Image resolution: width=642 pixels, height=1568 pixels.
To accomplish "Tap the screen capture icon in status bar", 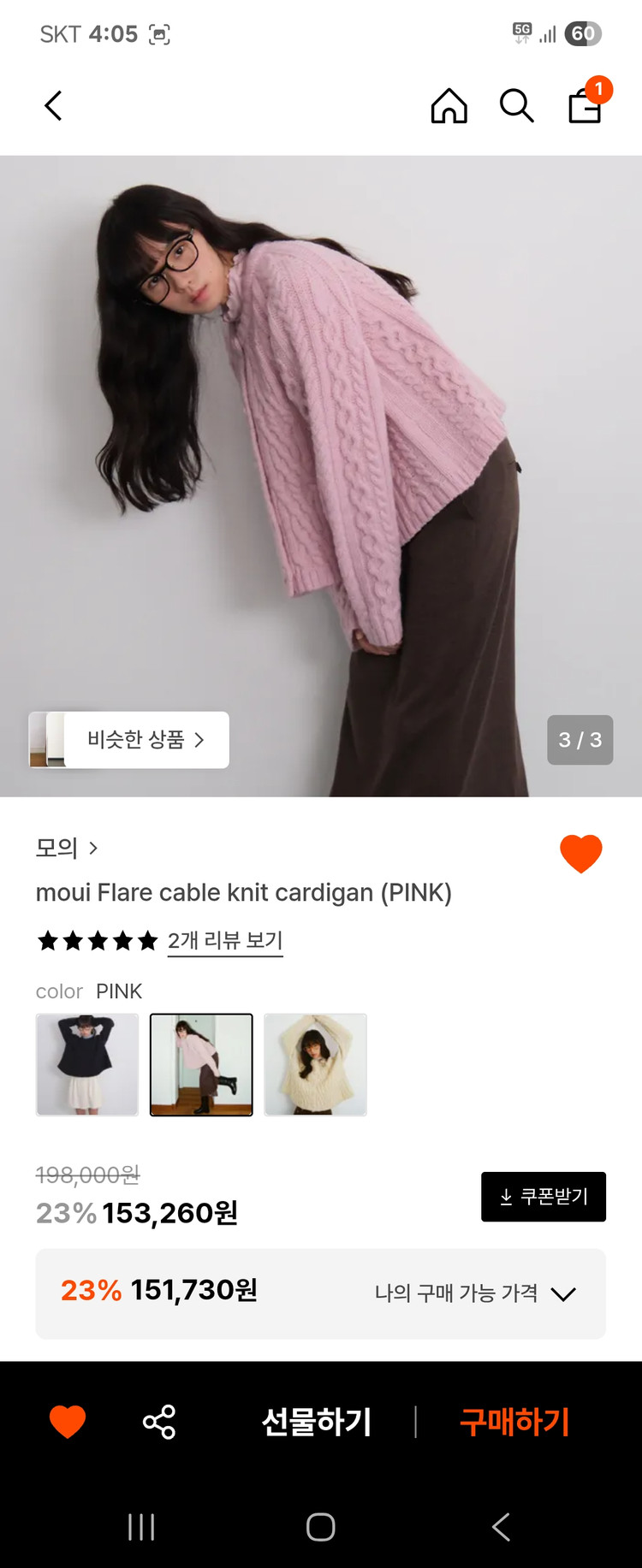I will click(x=158, y=34).
